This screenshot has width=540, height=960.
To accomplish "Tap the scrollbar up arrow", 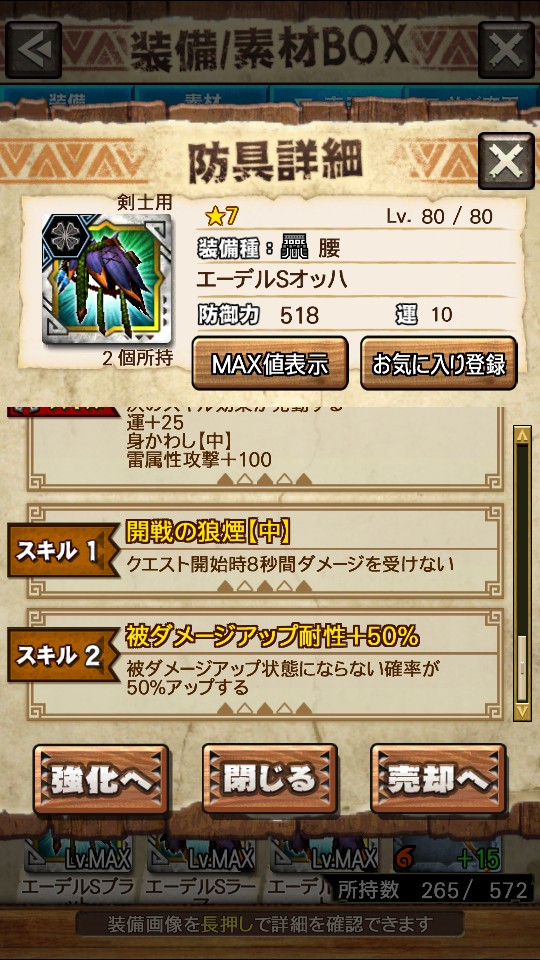I will [522, 435].
